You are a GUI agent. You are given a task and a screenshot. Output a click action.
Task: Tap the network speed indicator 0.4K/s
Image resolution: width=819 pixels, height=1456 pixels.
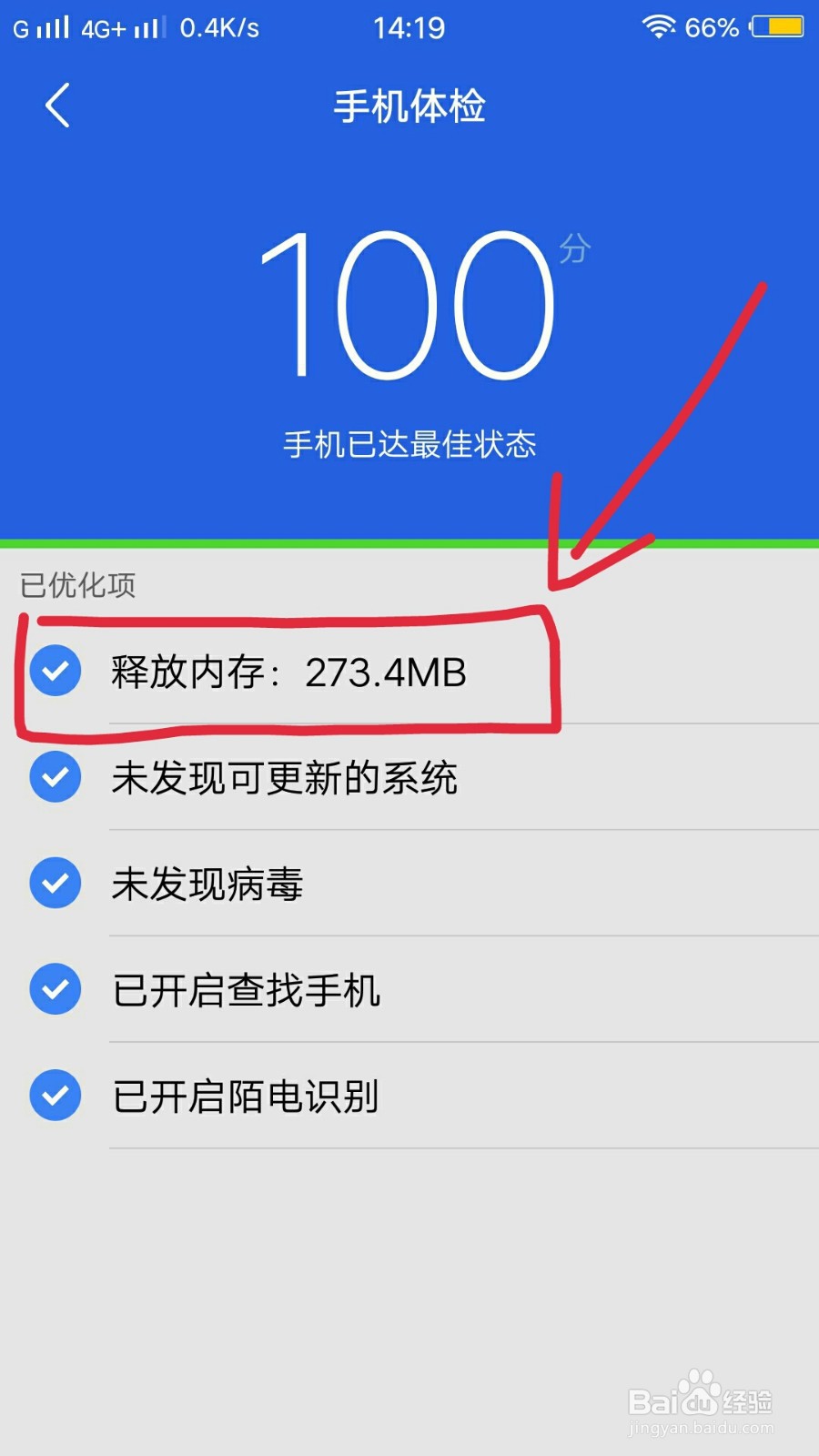218,25
